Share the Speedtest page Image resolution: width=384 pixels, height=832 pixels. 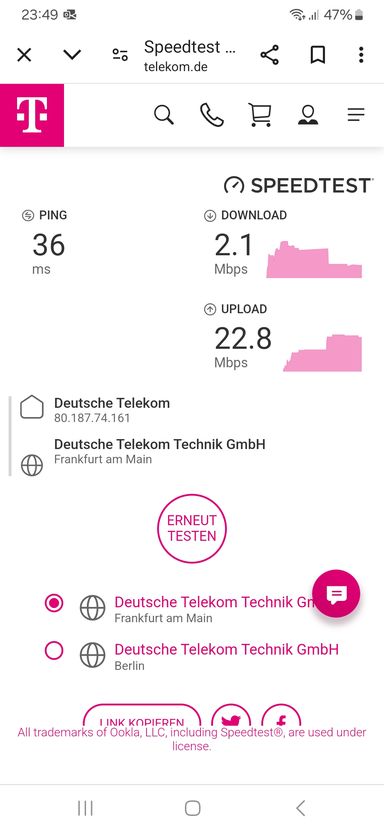269,55
